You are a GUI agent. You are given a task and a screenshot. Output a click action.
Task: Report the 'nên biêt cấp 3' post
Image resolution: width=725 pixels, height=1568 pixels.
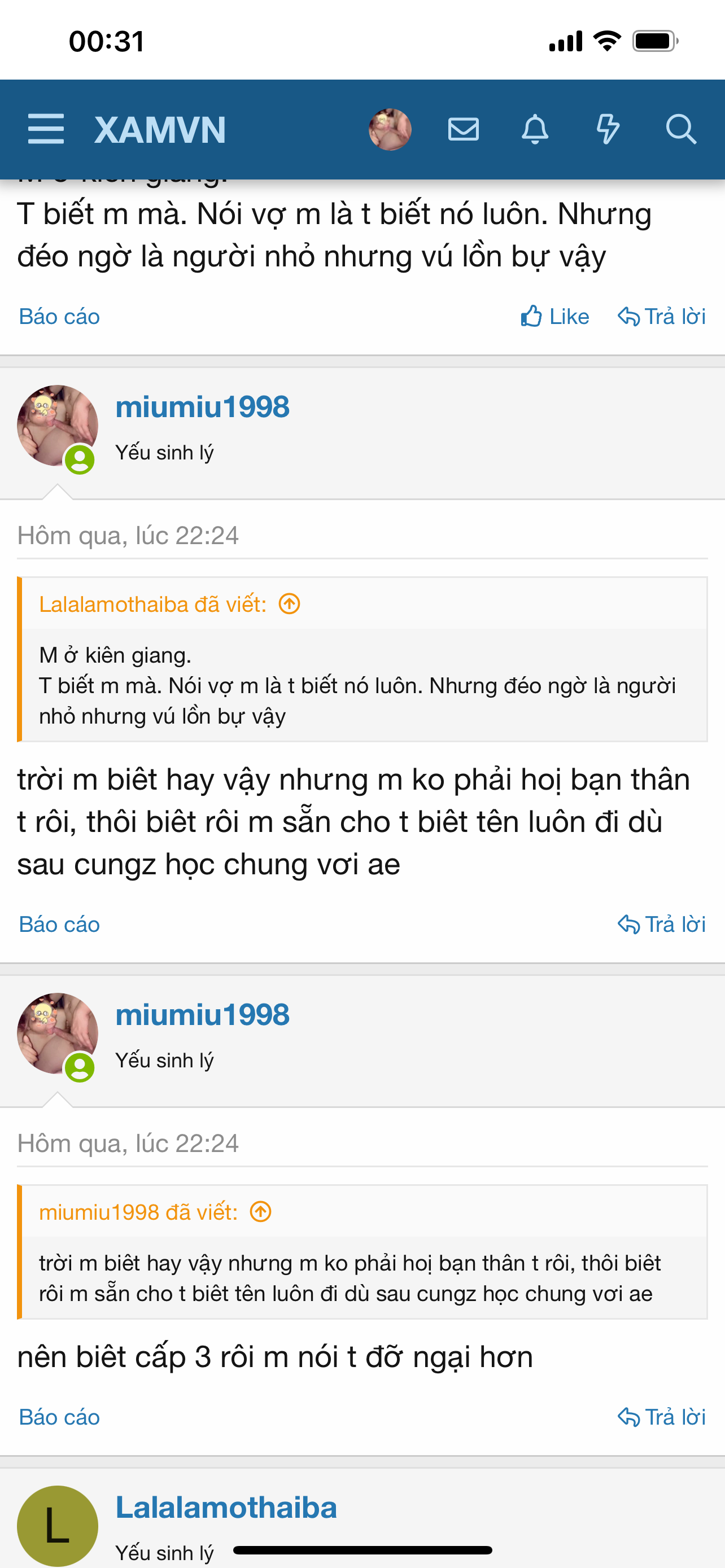[x=59, y=1417]
